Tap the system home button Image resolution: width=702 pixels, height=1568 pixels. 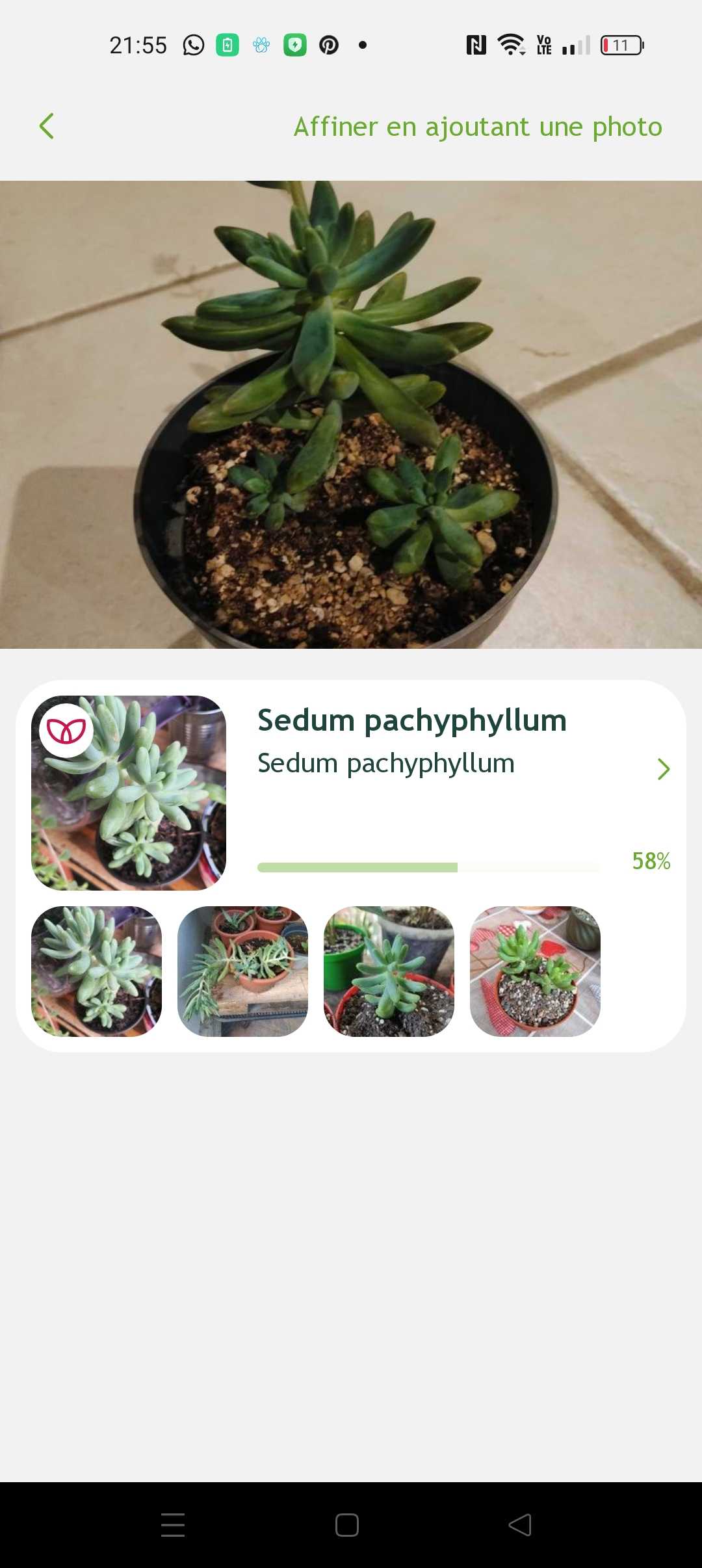tap(347, 1525)
